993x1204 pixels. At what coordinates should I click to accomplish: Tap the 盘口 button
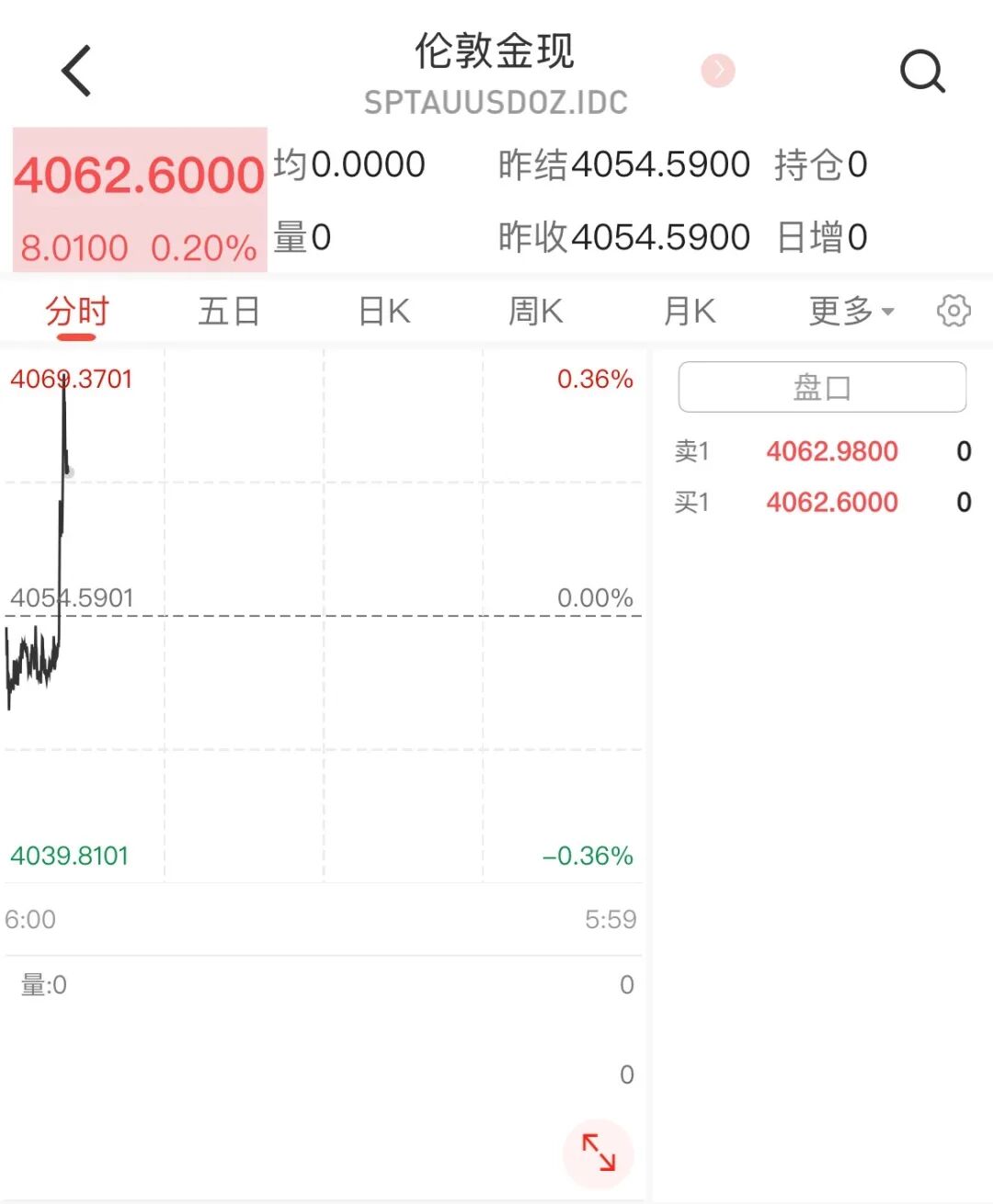(822, 387)
